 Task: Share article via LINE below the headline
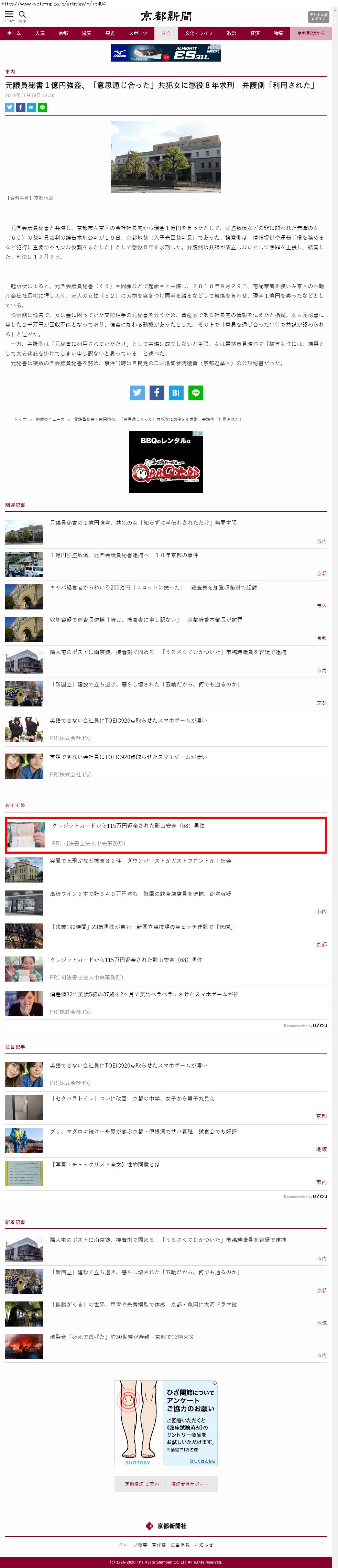pyautogui.click(x=43, y=107)
